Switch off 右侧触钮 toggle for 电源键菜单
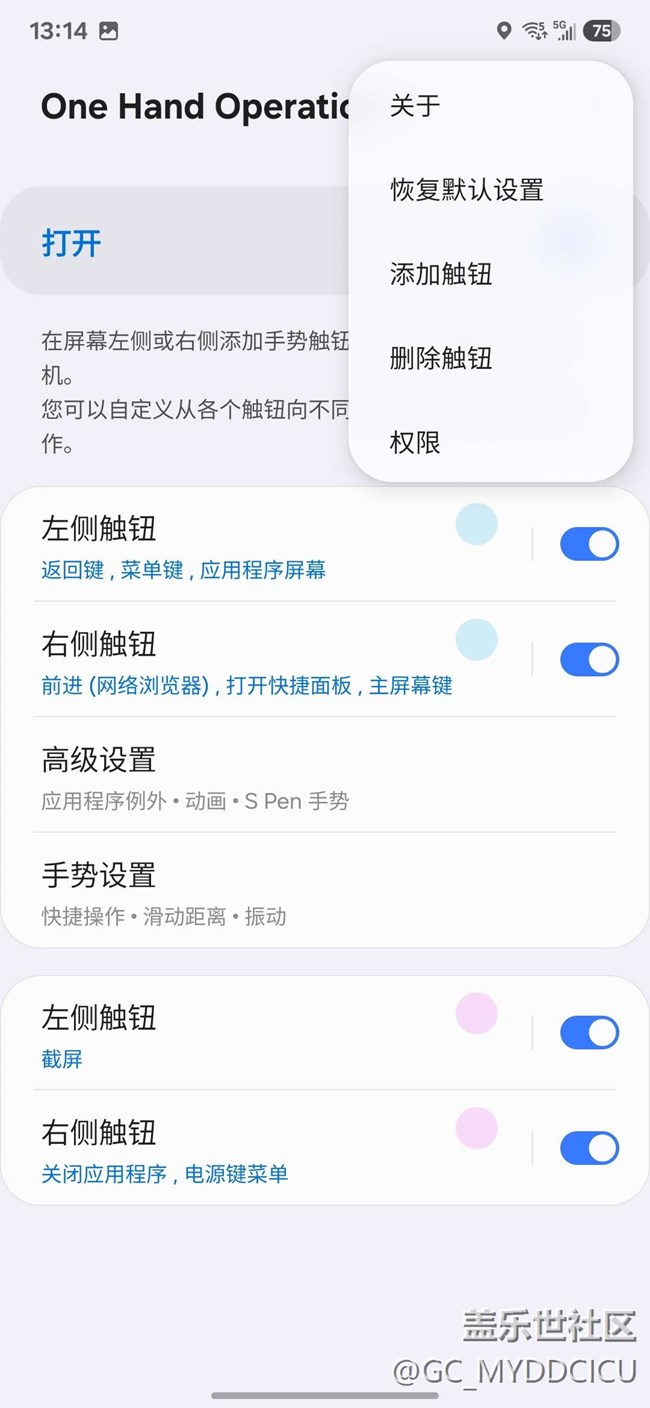 click(x=589, y=1148)
